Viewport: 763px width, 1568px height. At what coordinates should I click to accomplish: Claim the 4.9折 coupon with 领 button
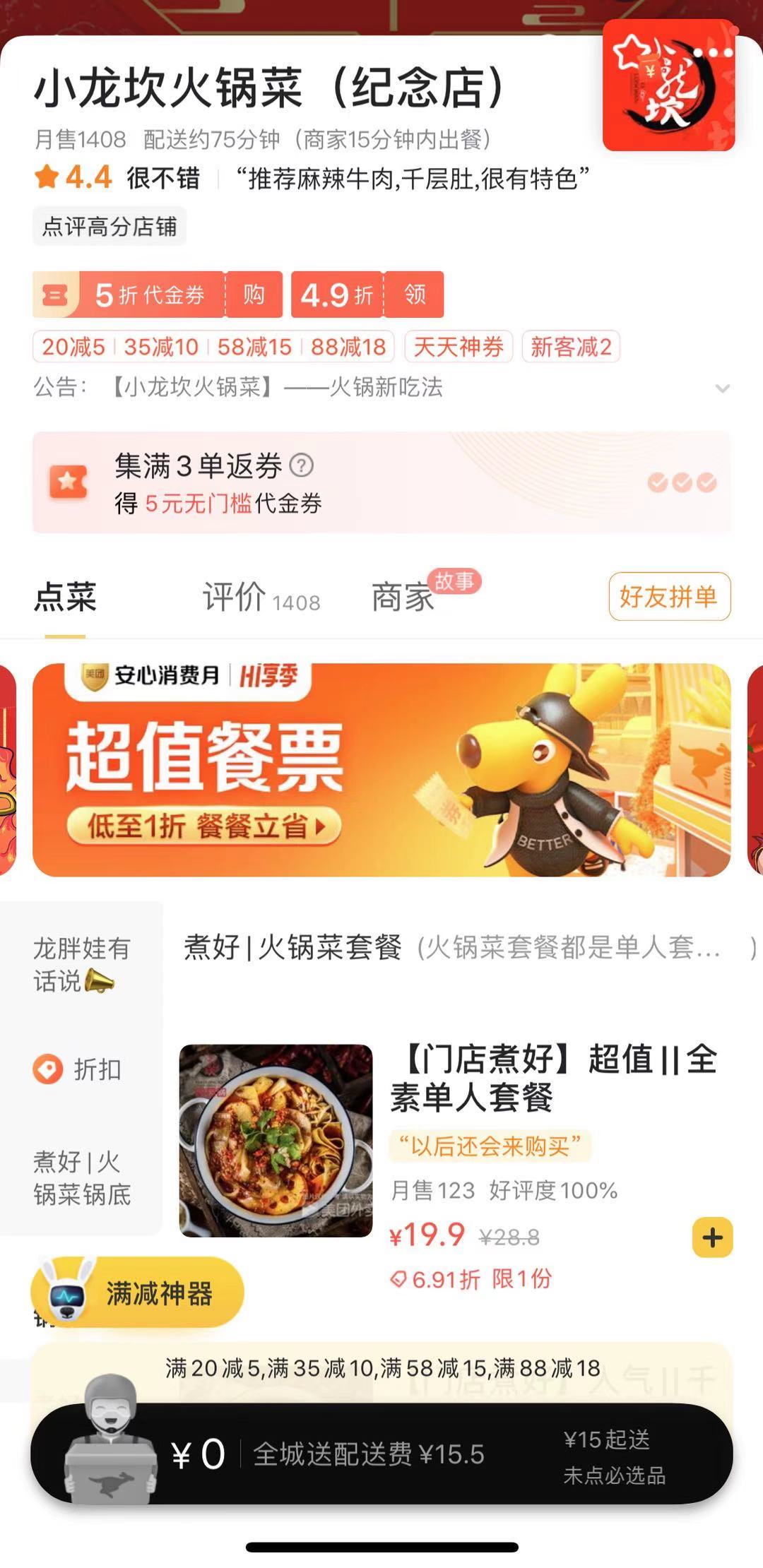[x=415, y=295]
